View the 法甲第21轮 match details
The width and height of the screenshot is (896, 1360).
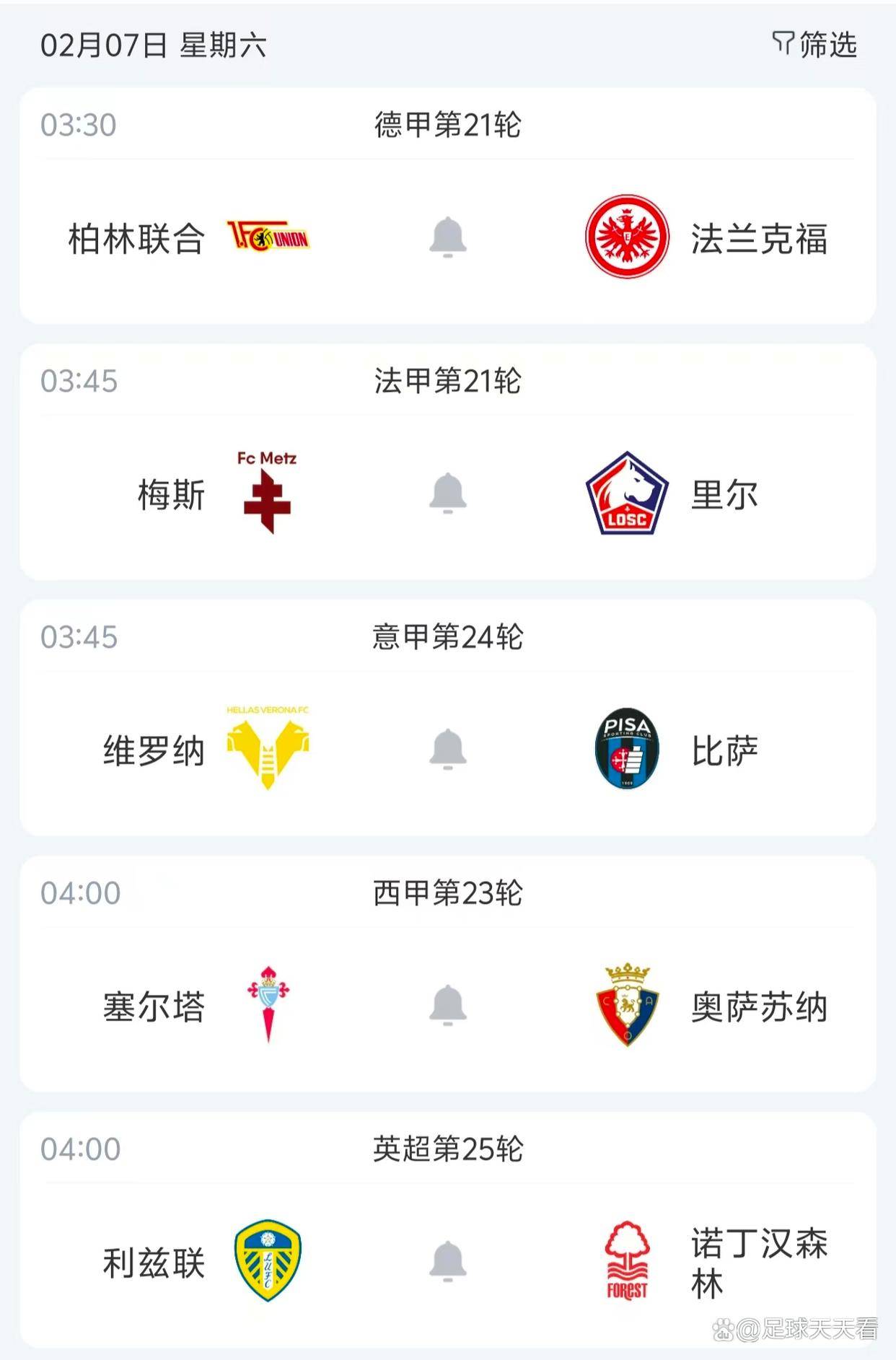(447, 382)
